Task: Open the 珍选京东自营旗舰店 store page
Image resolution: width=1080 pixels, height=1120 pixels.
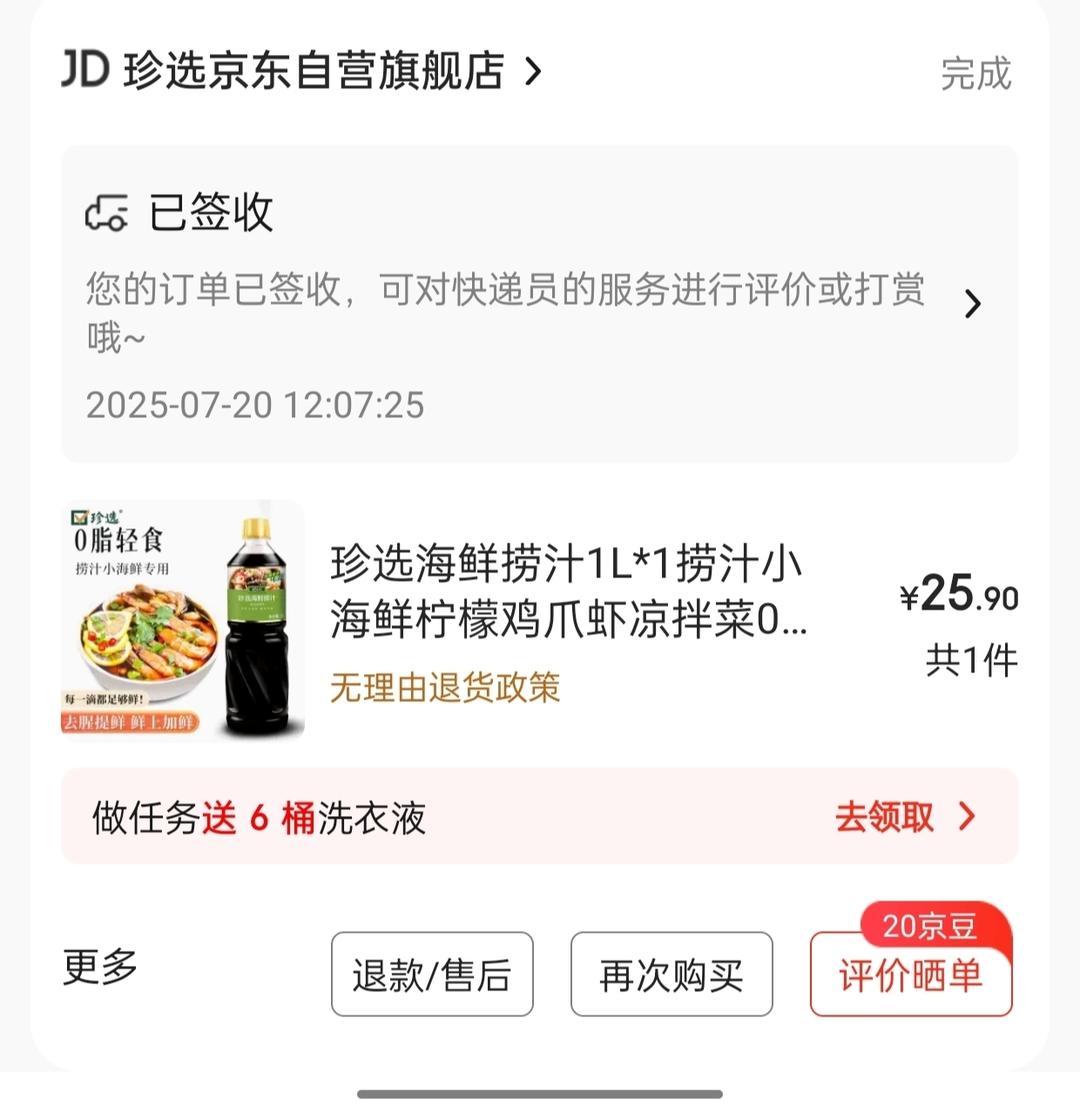Action: pyautogui.click(x=312, y=72)
